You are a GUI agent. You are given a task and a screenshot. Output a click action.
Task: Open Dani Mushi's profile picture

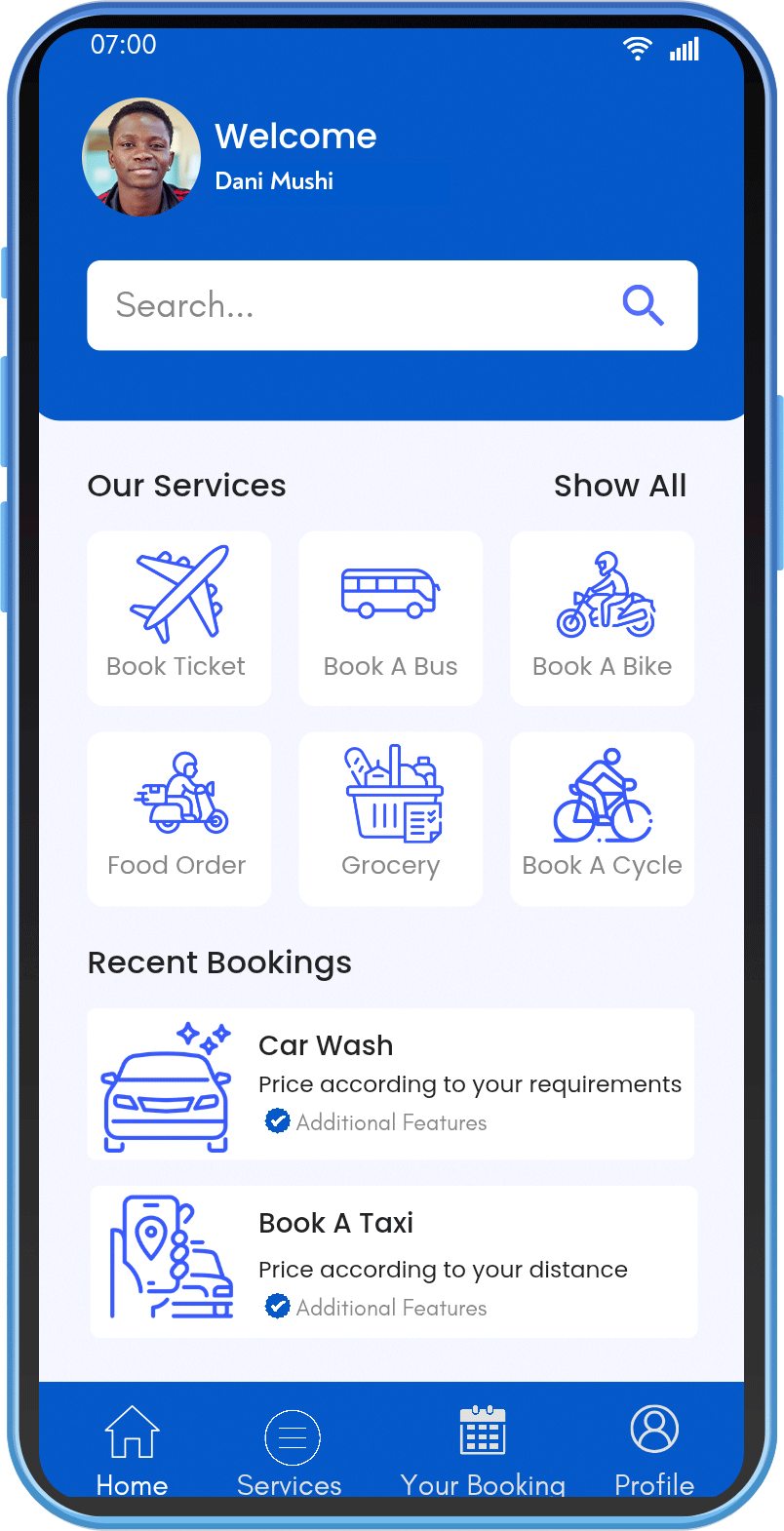141,157
